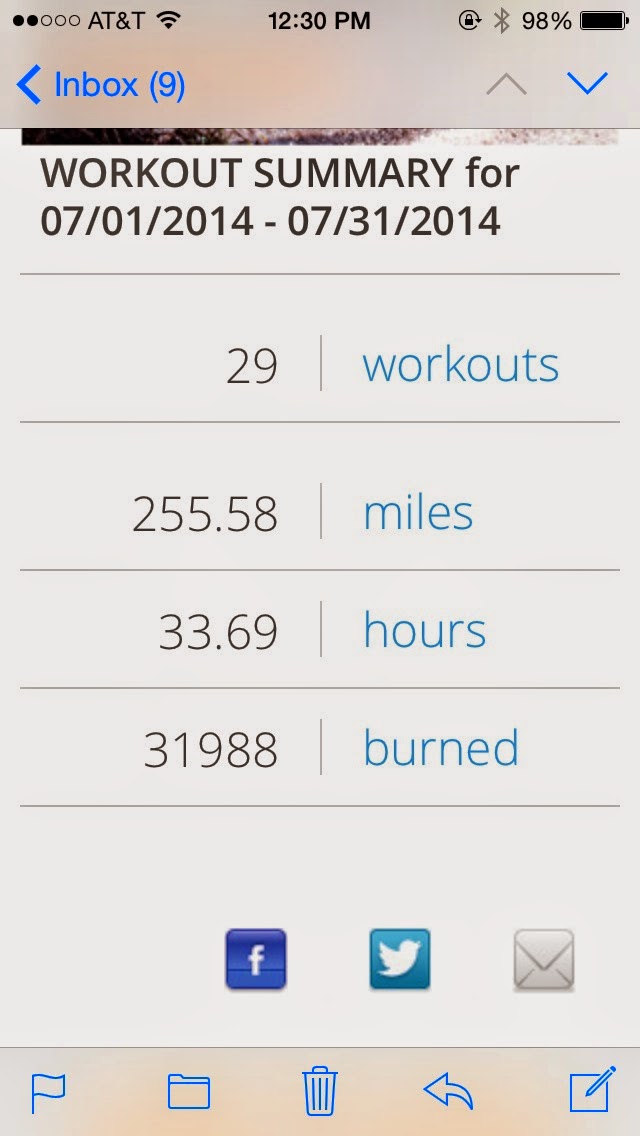
Task: Open the miles link
Action: pos(418,512)
